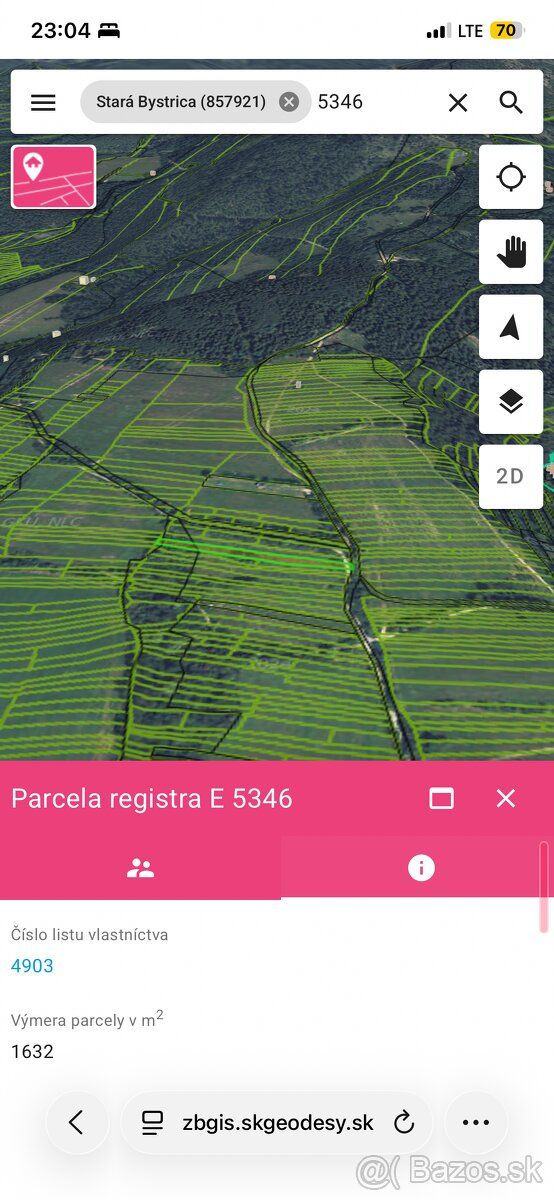Clear the search text 5346
The image size is (554, 1200).
click(x=458, y=102)
